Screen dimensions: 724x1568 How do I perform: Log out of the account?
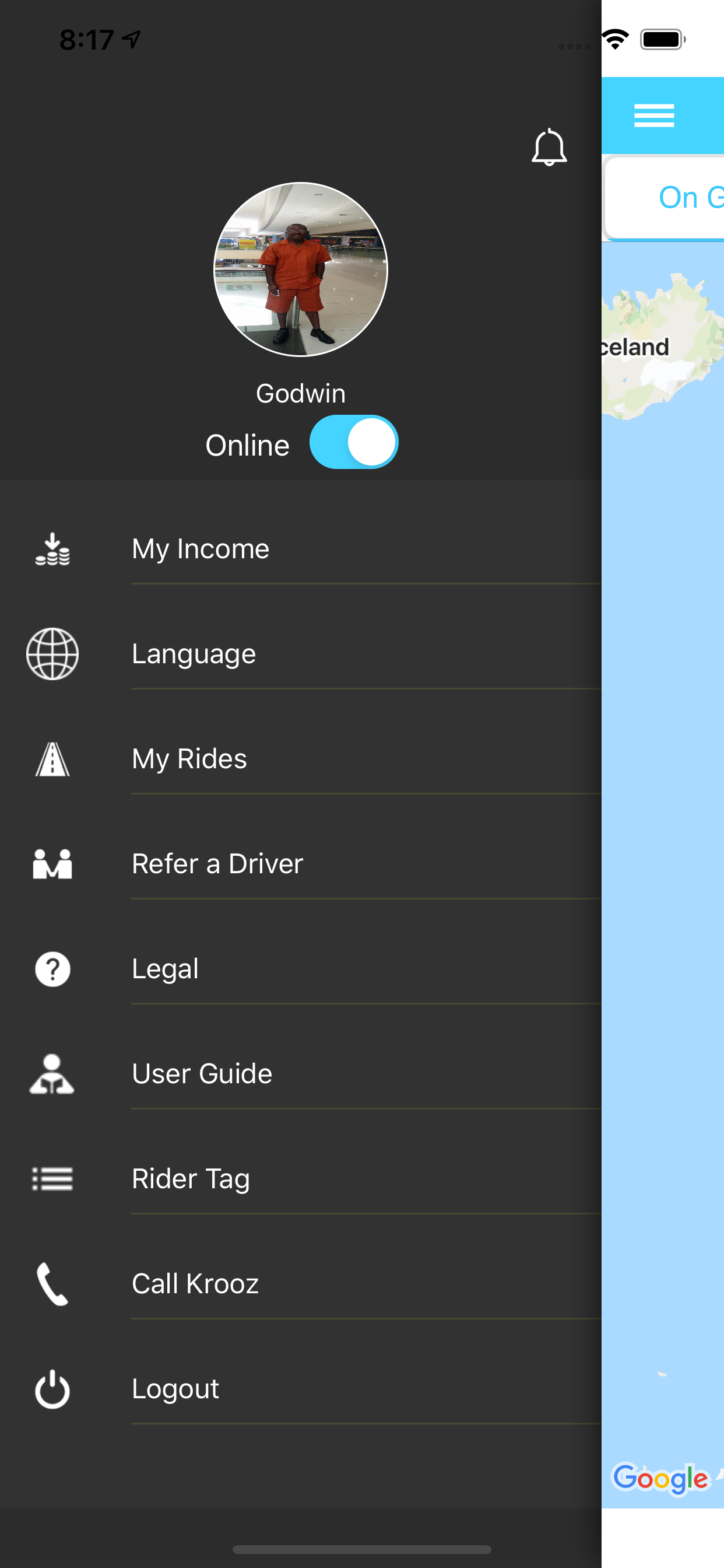pos(175,1388)
